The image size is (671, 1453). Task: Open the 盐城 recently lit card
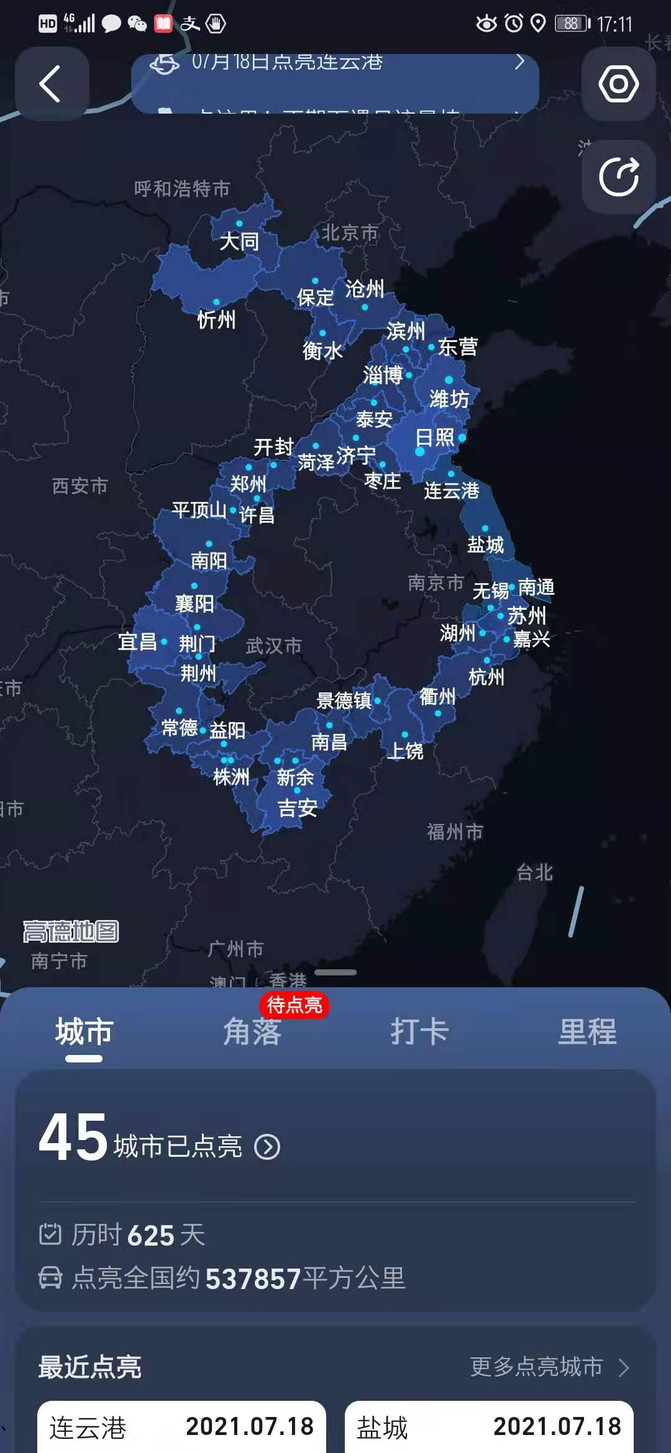[489, 1426]
